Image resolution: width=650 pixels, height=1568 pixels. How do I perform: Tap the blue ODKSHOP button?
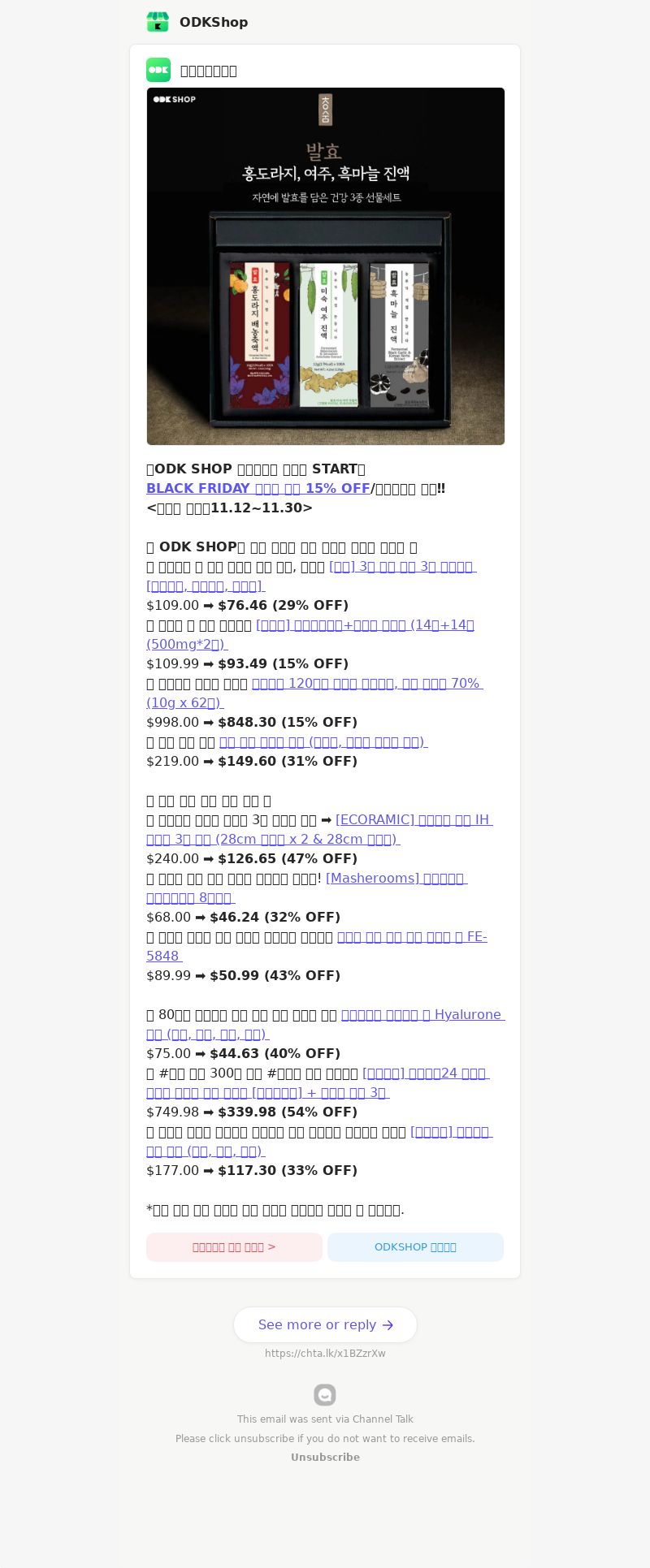coord(415,1247)
